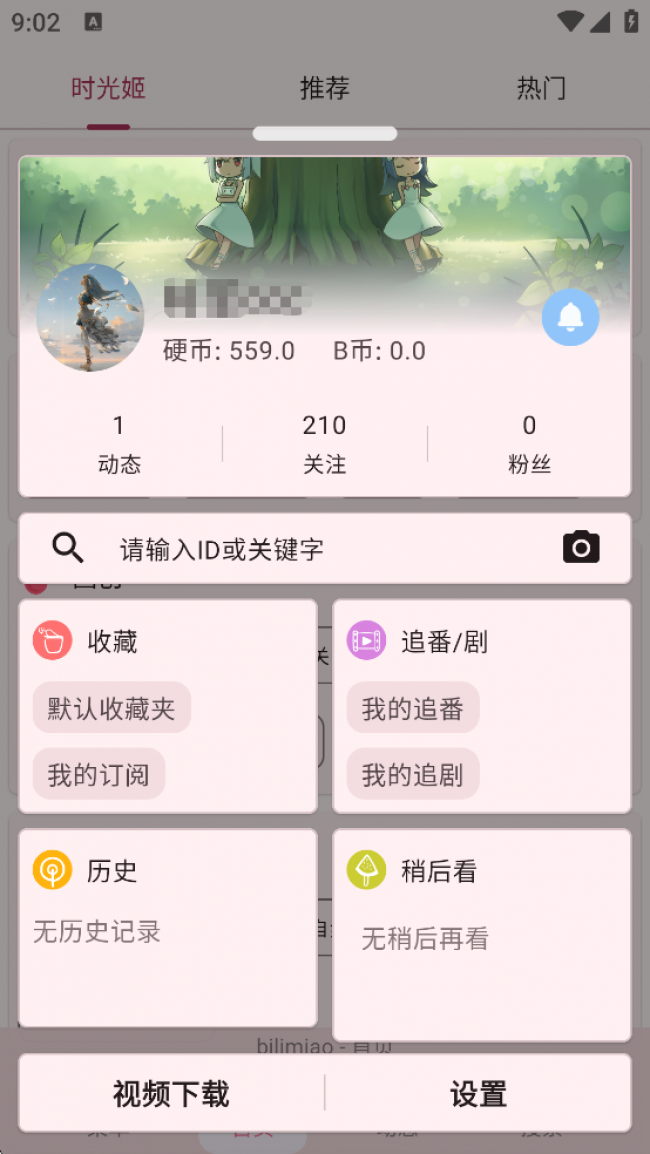Open 设置 settings
The width and height of the screenshot is (650, 1154).
[x=478, y=1093]
